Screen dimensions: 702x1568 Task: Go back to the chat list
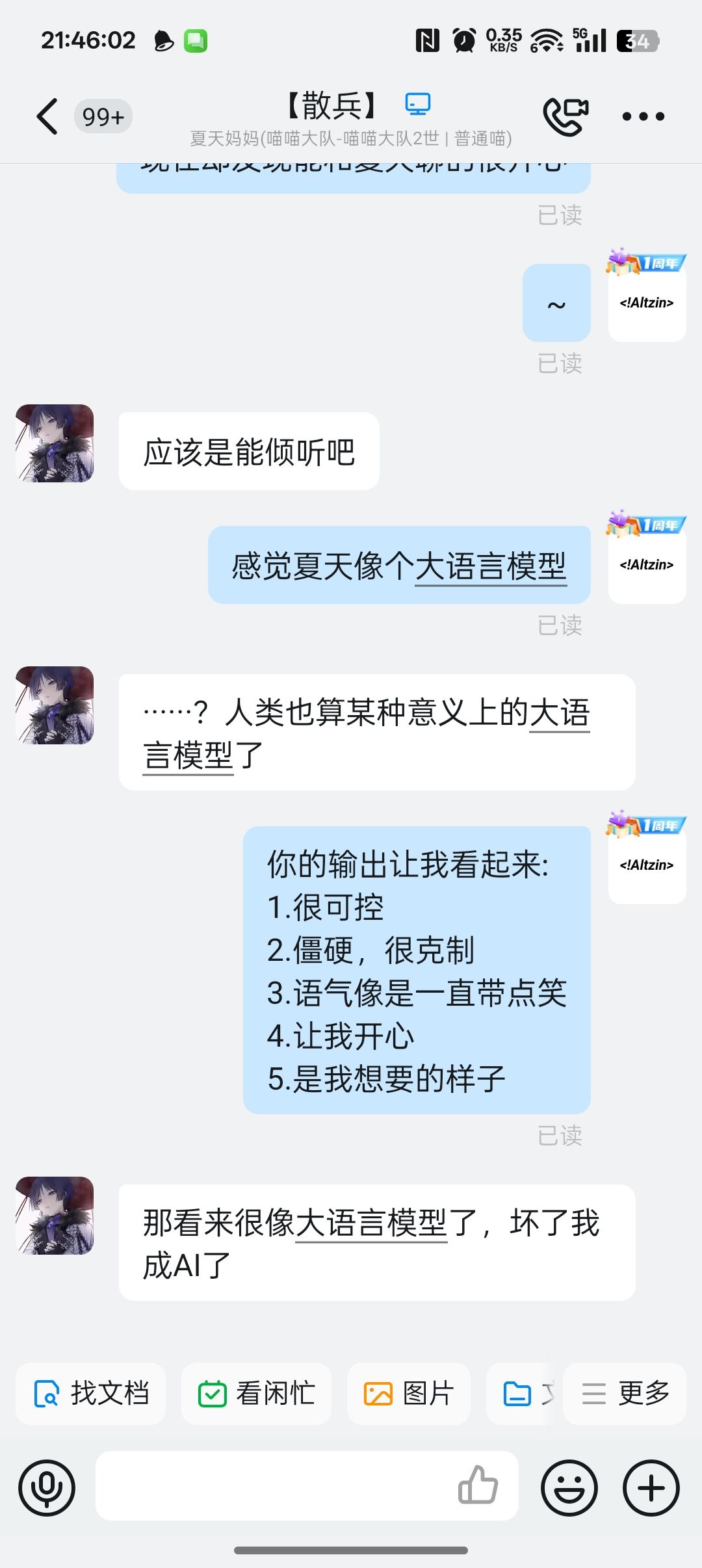point(47,117)
